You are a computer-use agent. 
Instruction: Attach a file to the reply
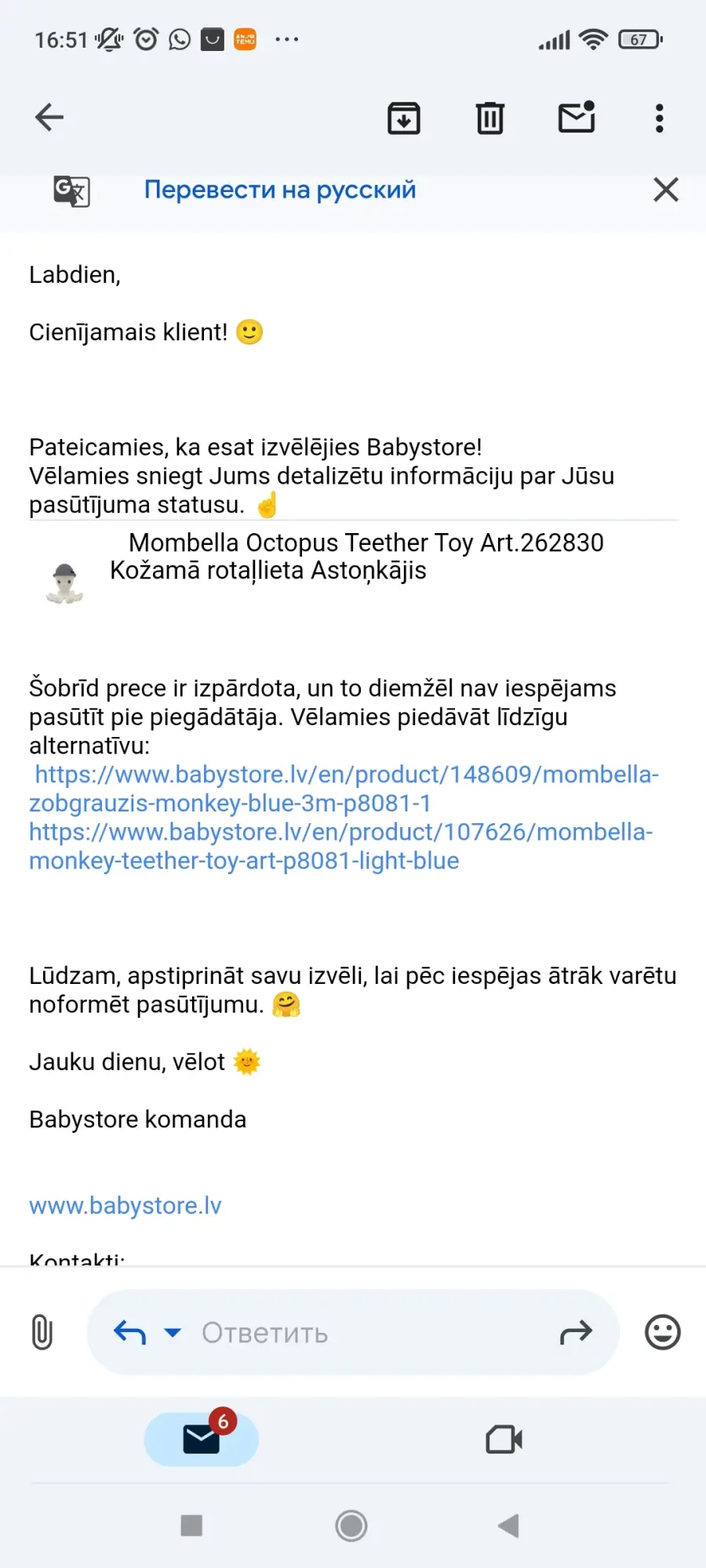pyautogui.click(x=42, y=1332)
